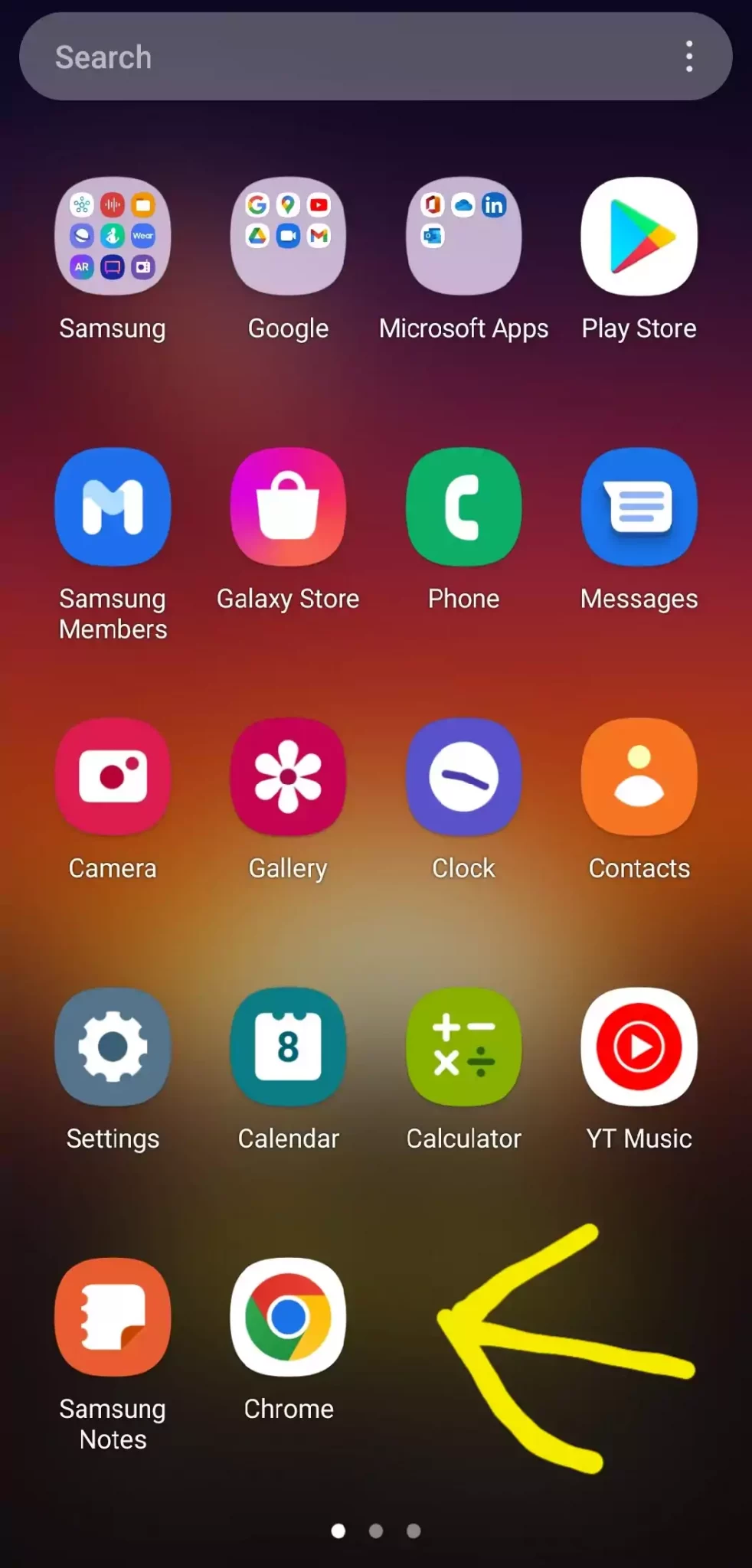
Task: Open the three-dot overflow menu
Action: point(689,57)
